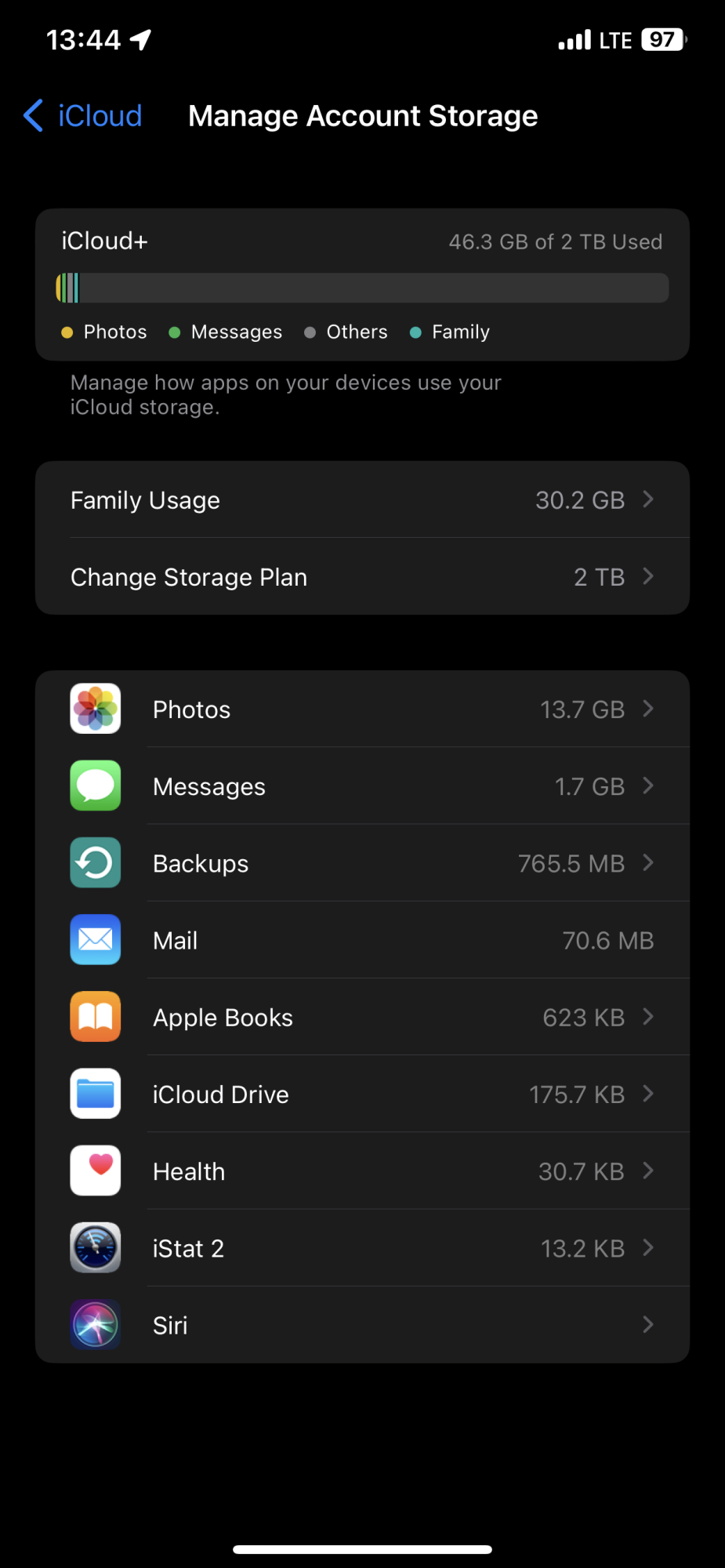This screenshot has height=1568, width=725.
Task: Open Family Usage details
Action: coord(362,500)
